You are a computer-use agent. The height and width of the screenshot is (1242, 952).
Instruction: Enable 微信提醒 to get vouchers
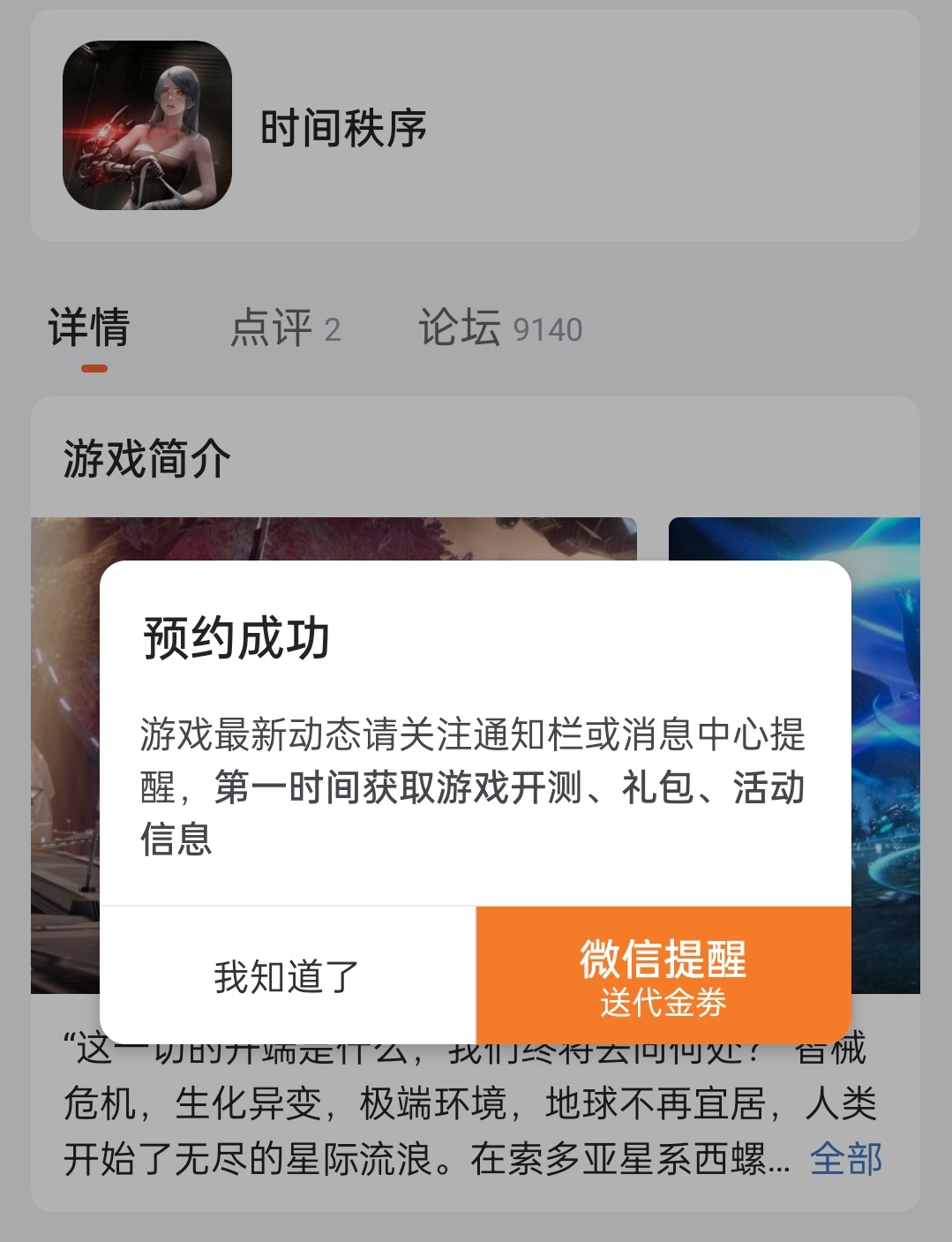click(663, 976)
